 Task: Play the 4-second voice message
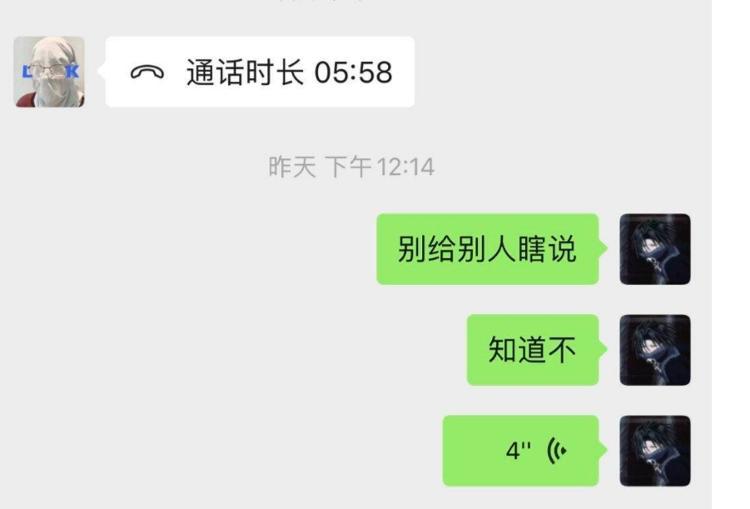tap(520, 451)
